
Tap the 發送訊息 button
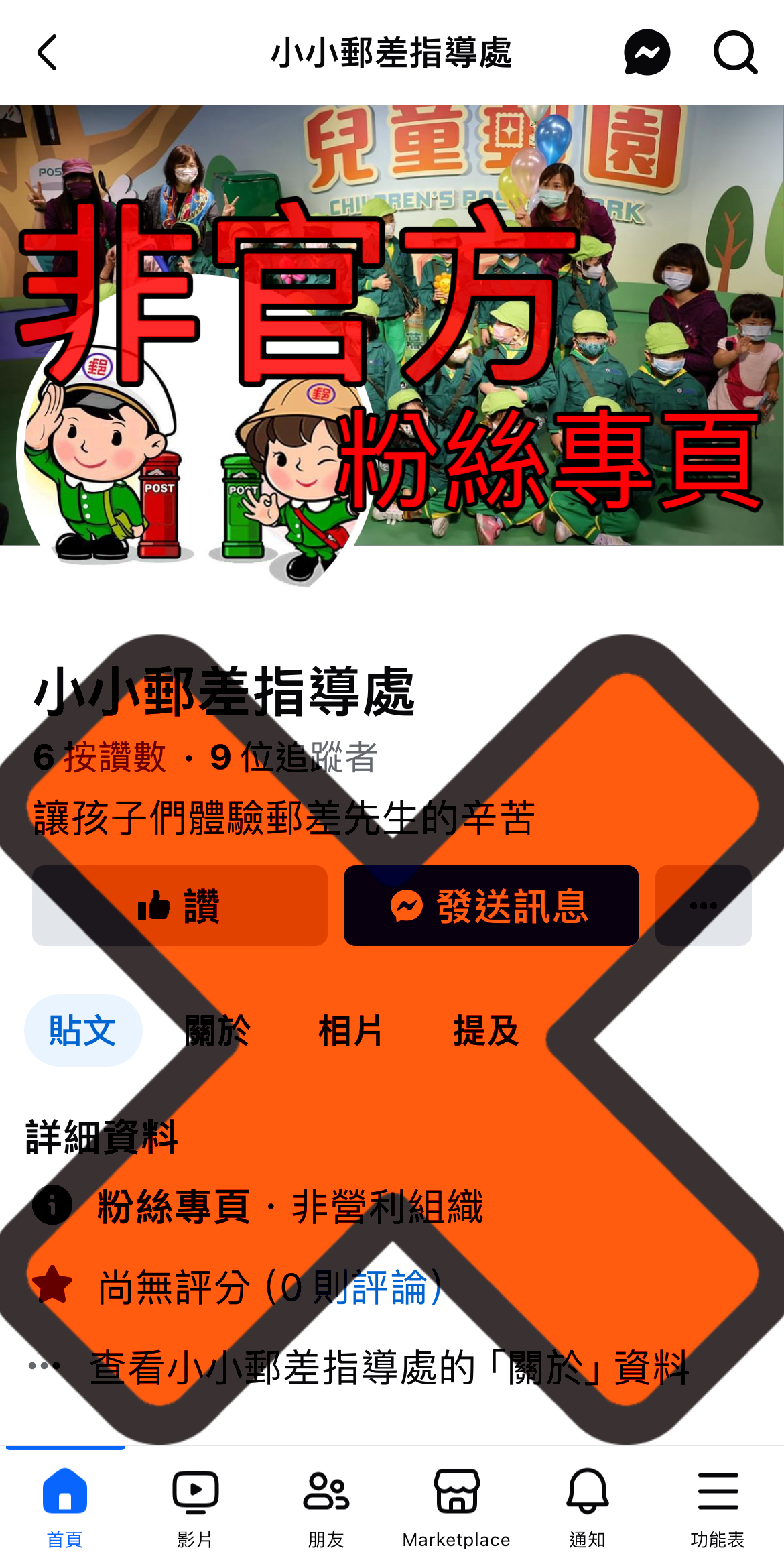[x=491, y=906]
